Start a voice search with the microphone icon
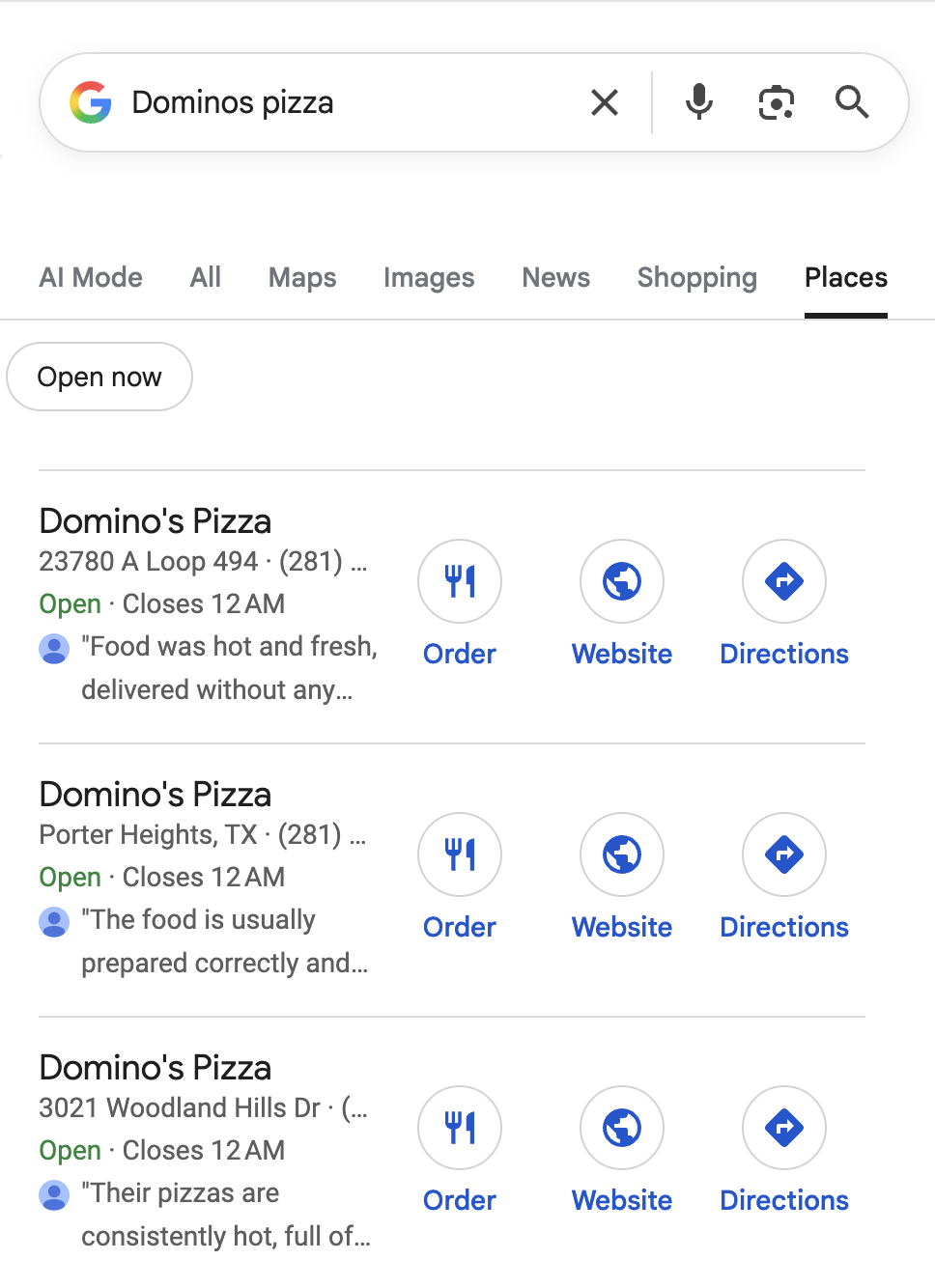 point(698,101)
